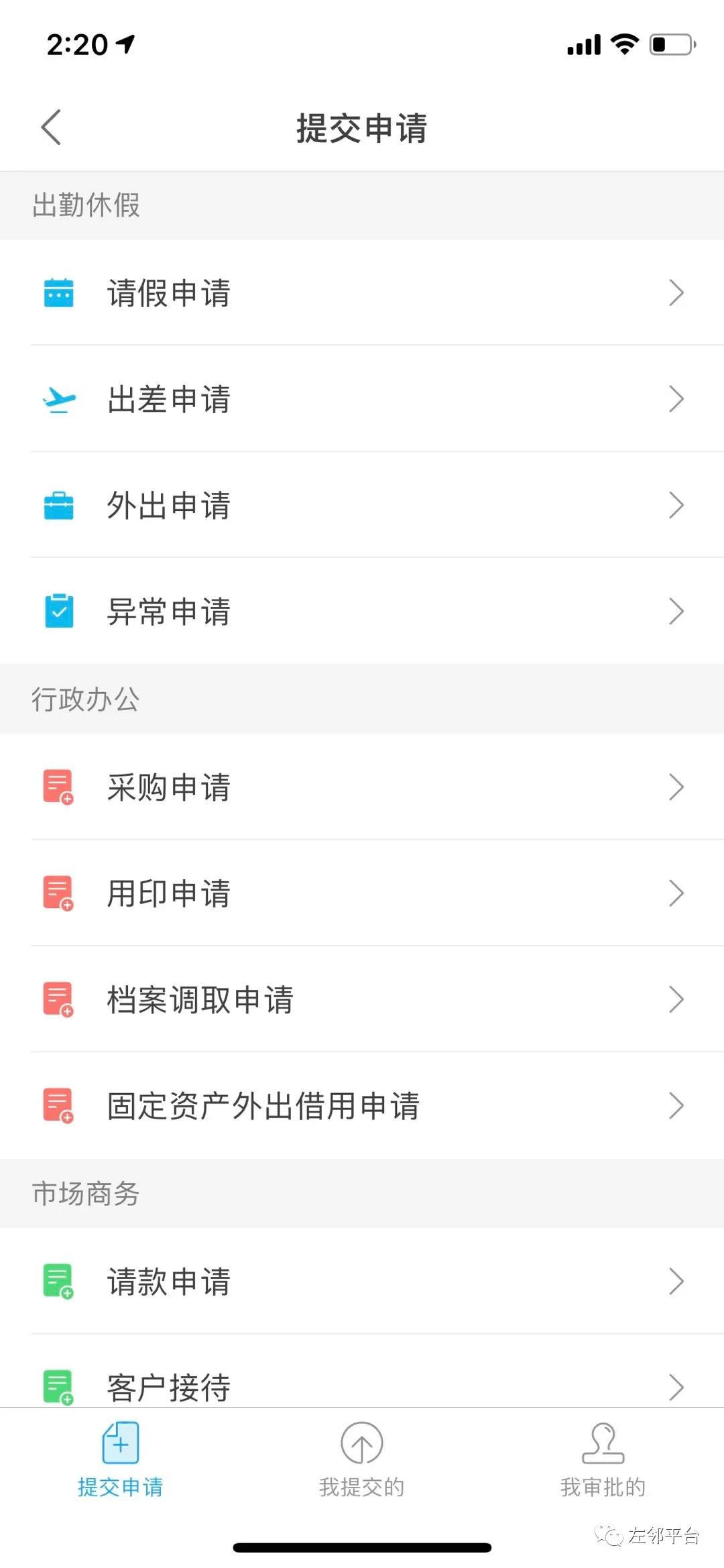The width and height of the screenshot is (724, 1568).
Task: Choose 档案调取申请 from the list
Action: [362, 999]
